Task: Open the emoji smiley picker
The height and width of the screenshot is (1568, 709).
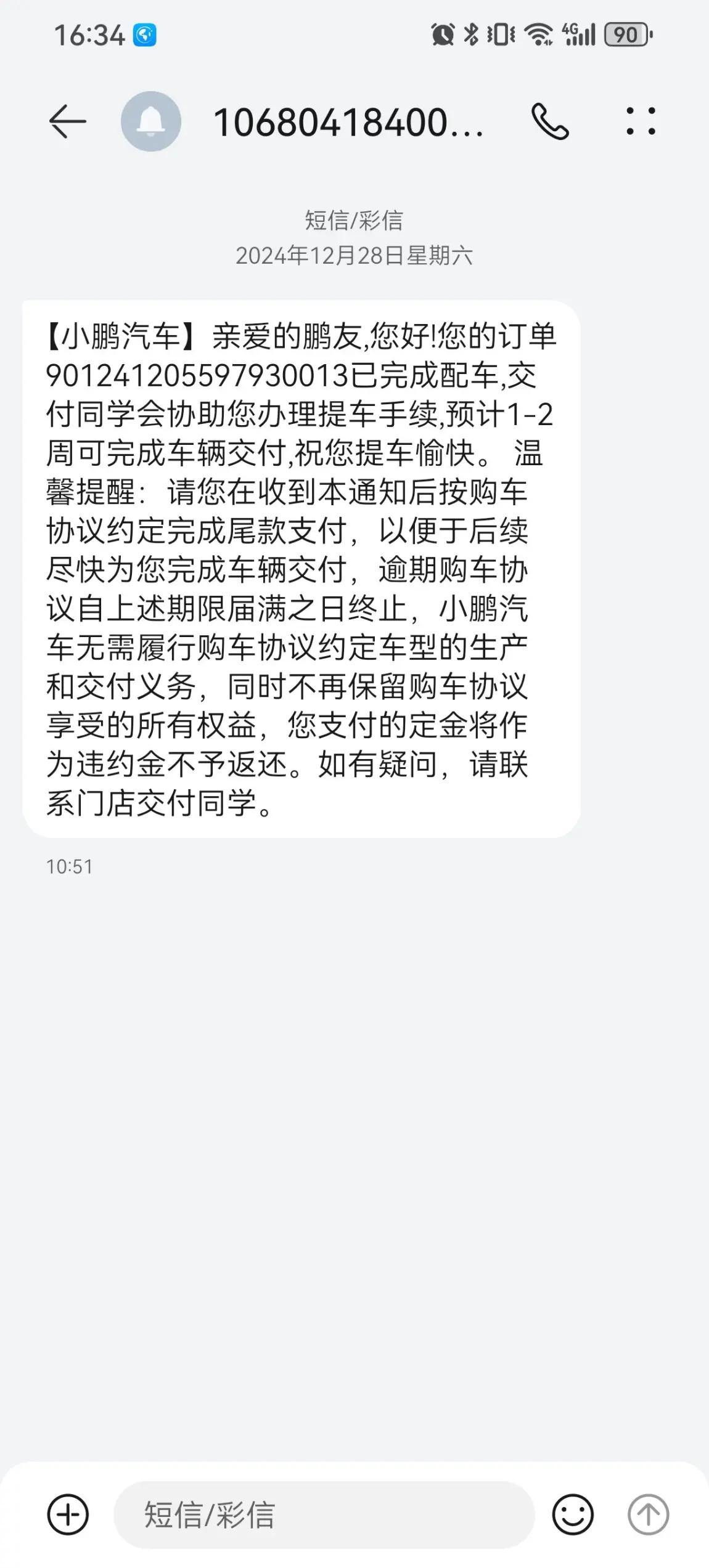Action: (x=573, y=1514)
